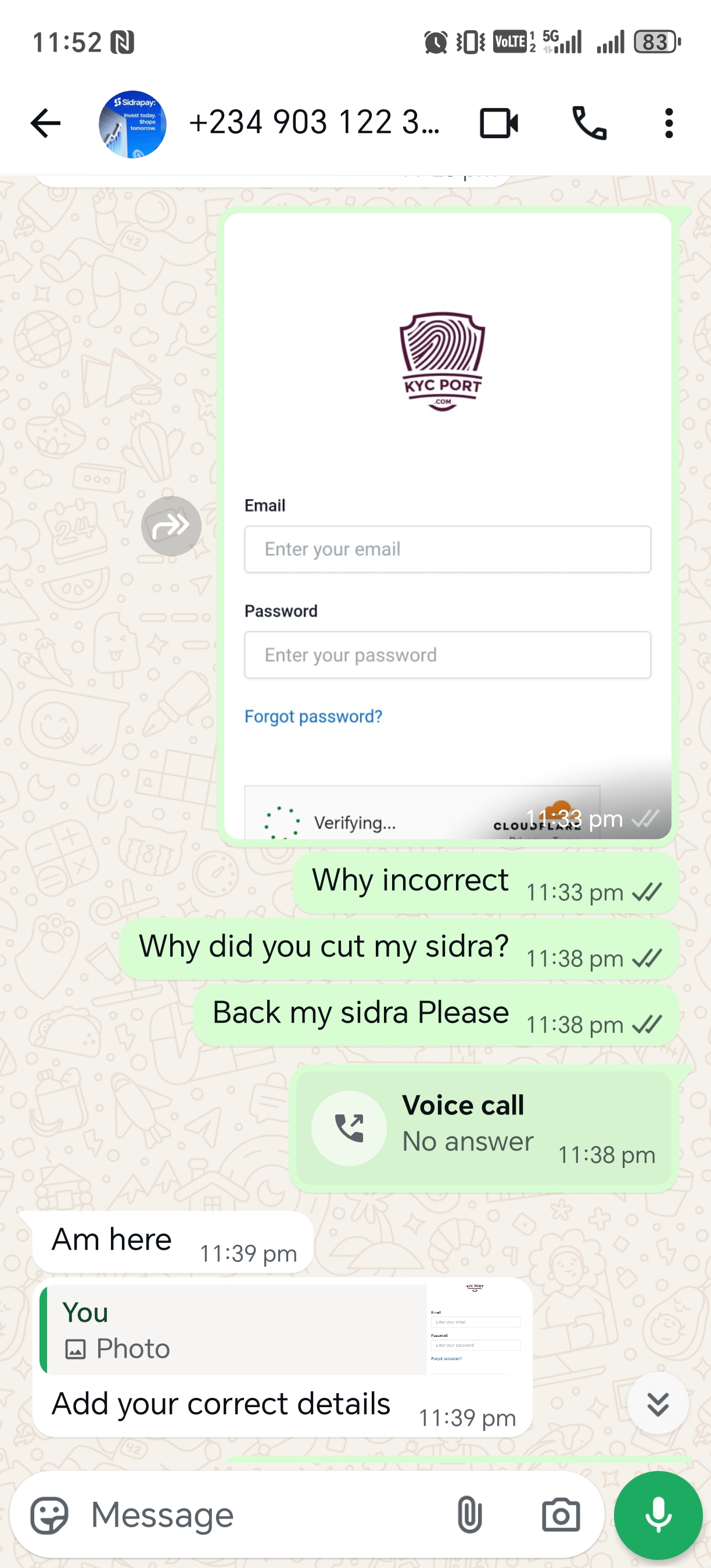Forward the KYC Port photo
This screenshot has width=711, height=1568.
(171, 526)
